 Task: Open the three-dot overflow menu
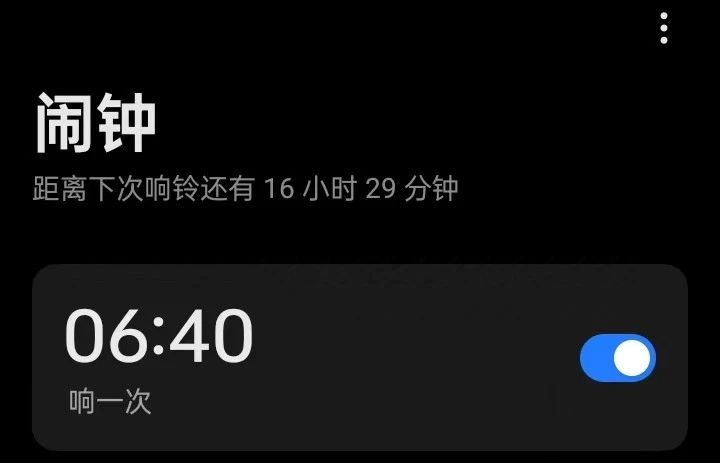tap(664, 29)
